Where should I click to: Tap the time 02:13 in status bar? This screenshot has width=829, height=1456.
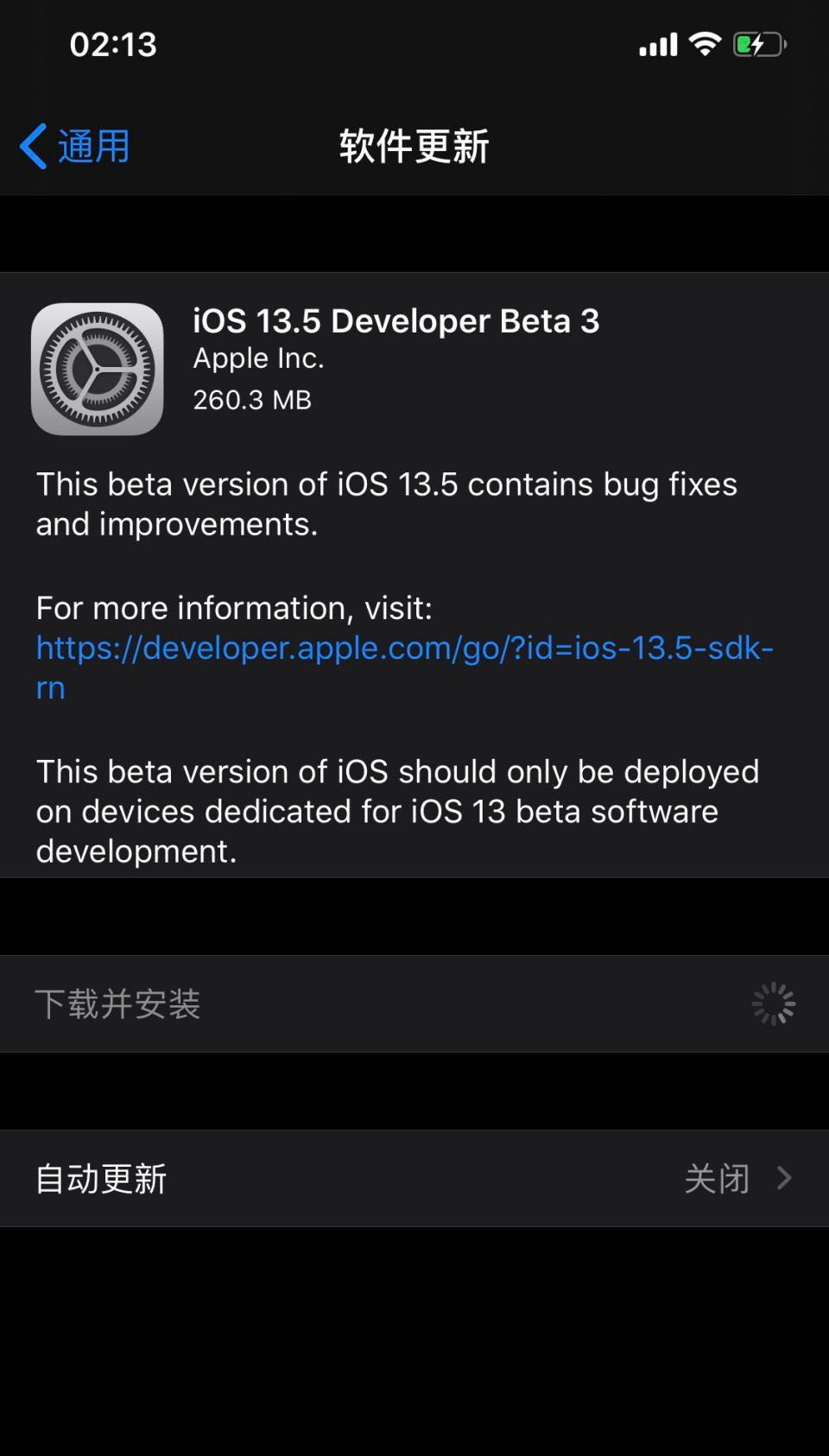point(112,43)
